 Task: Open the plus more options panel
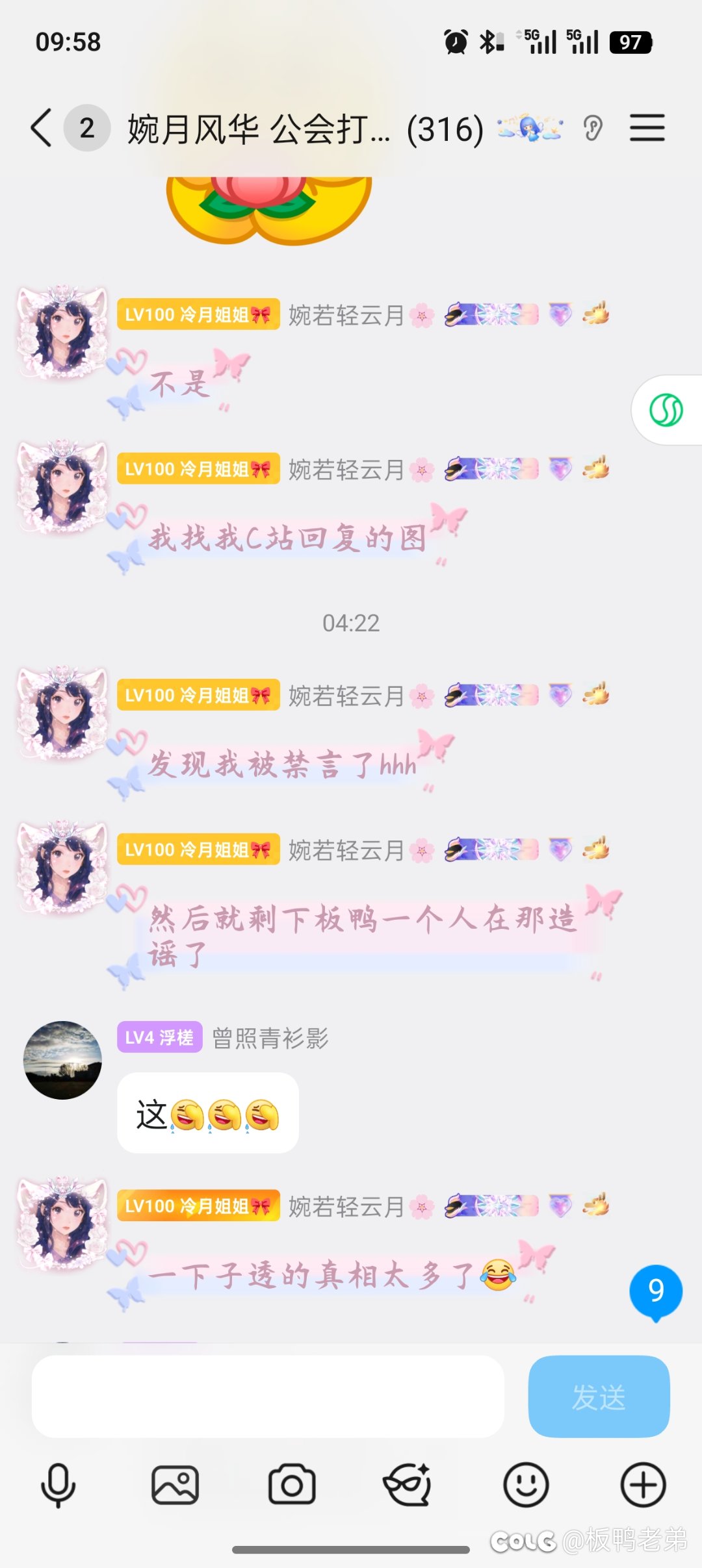(643, 1485)
